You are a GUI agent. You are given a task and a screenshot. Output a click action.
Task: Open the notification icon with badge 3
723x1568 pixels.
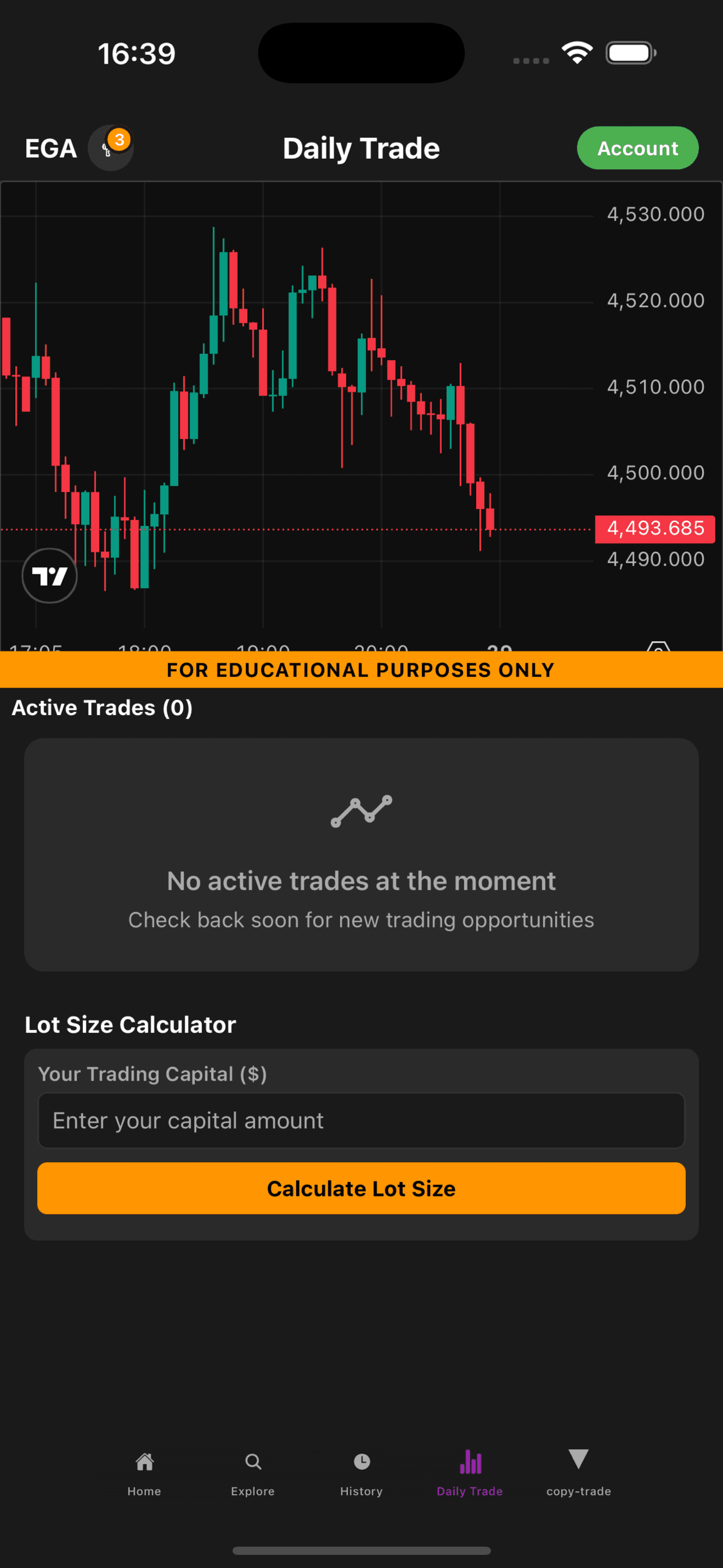tap(111, 148)
